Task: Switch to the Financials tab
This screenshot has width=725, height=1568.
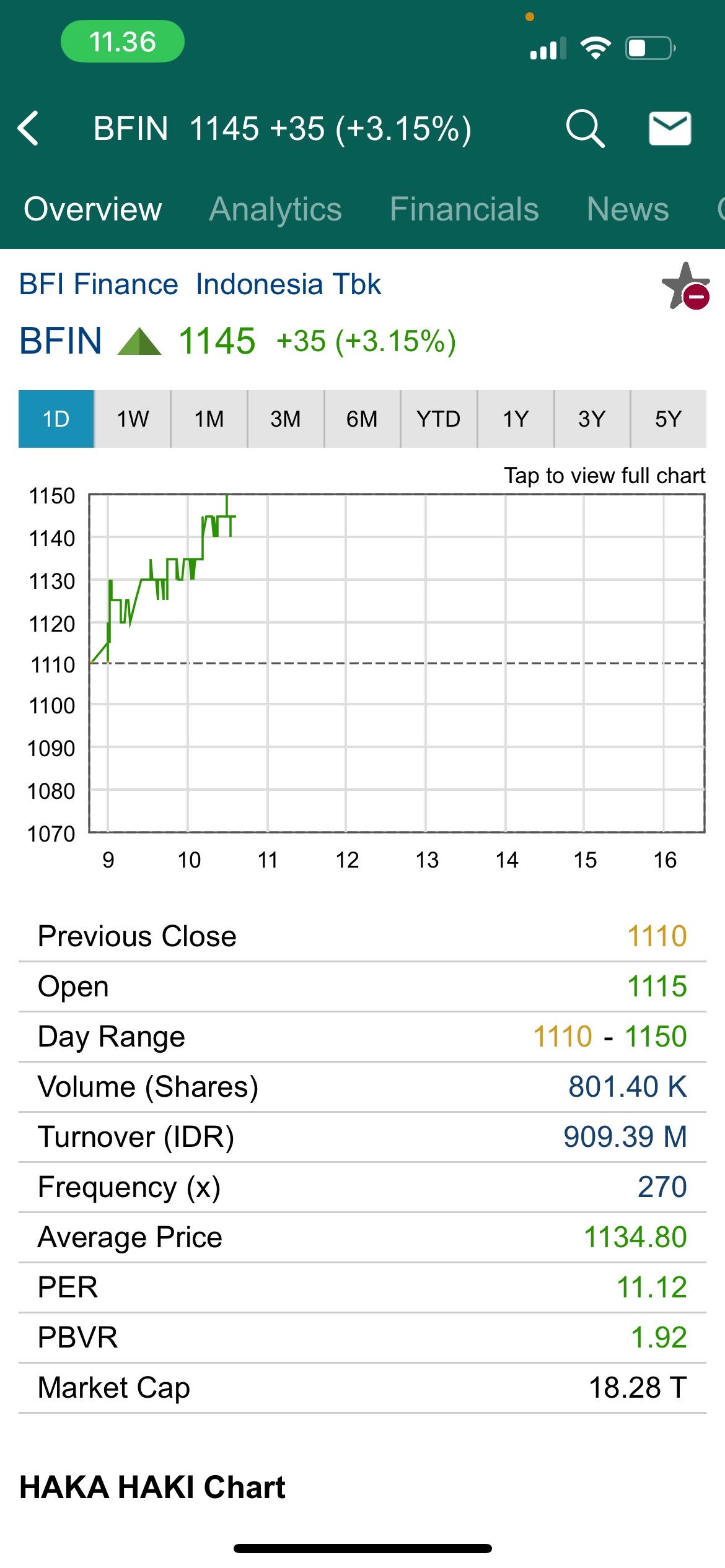Action: pos(464,209)
